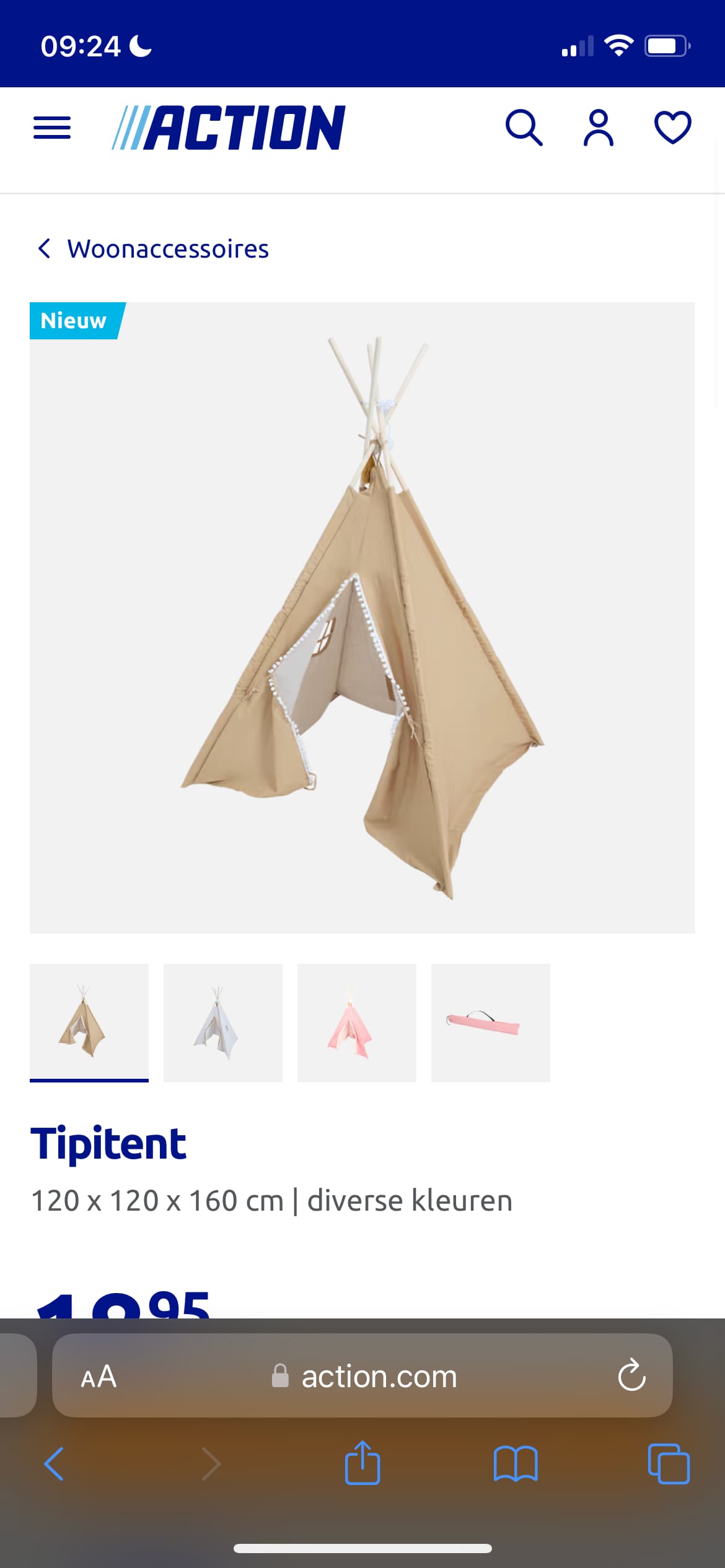Open the account profile icon
The width and height of the screenshot is (725, 1568).
tap(599, 128)
